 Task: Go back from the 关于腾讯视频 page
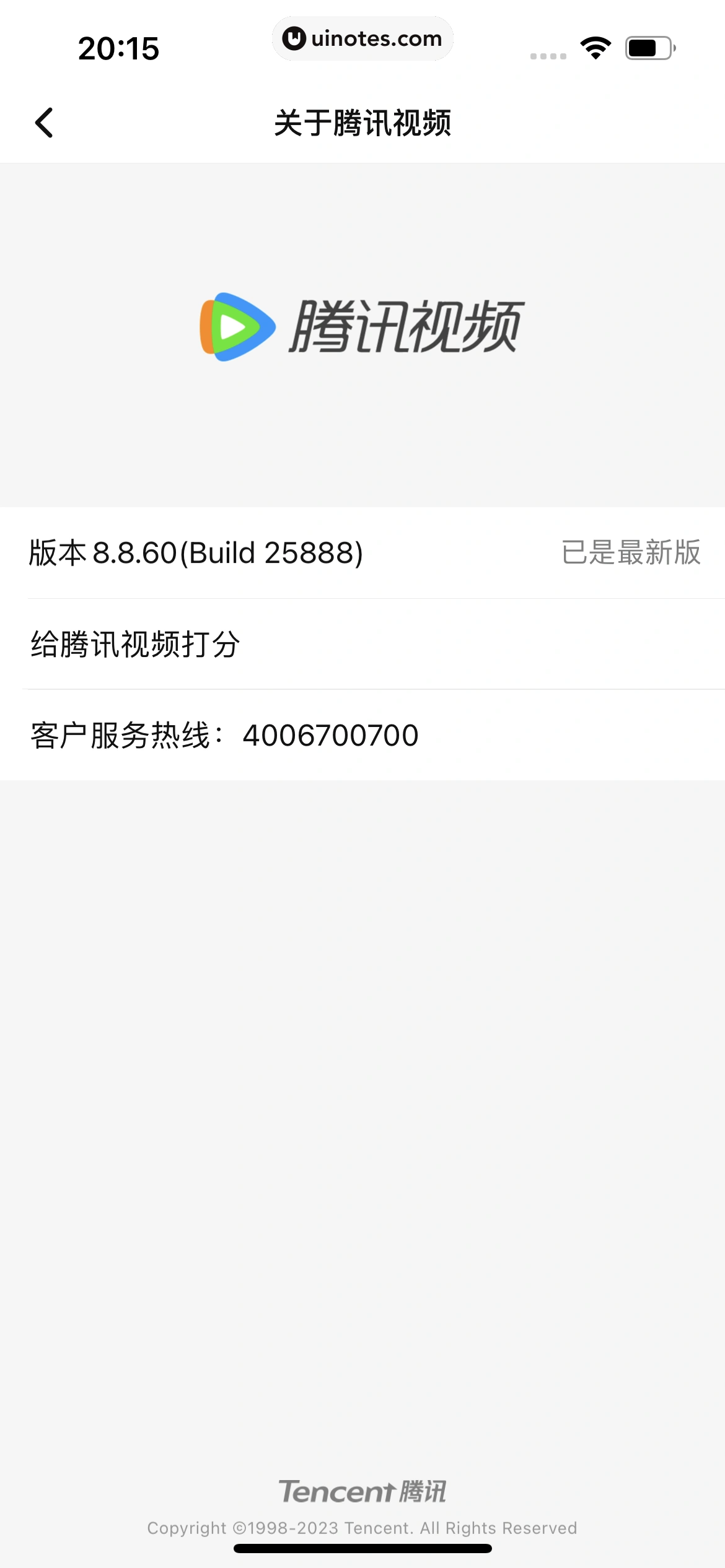44,123
